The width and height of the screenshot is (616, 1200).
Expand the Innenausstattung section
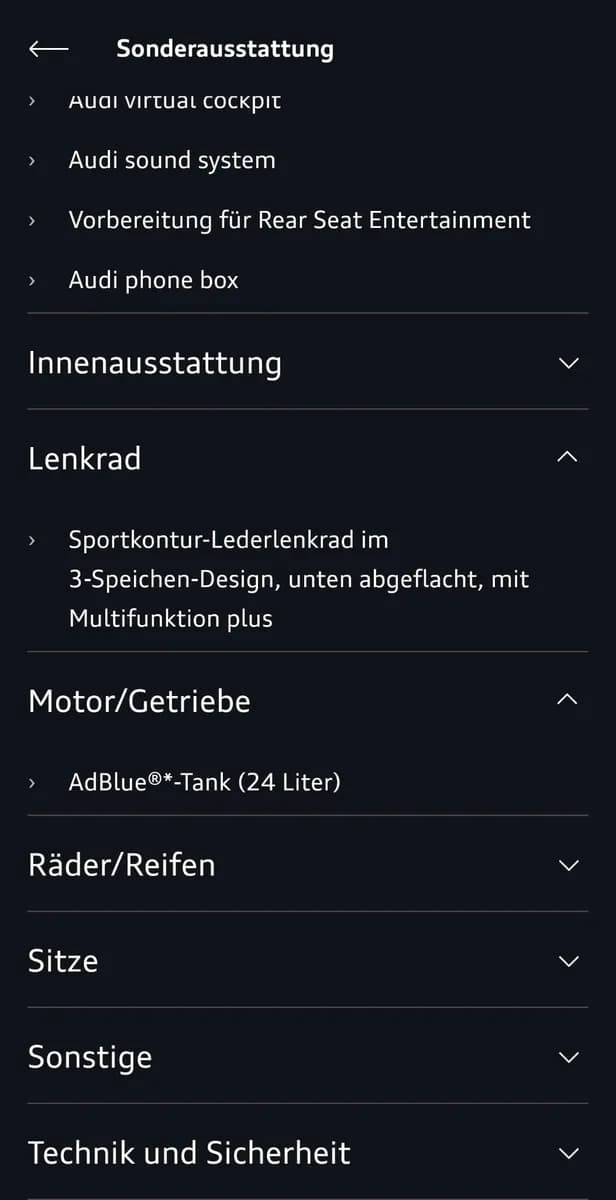tap(308, 362)
